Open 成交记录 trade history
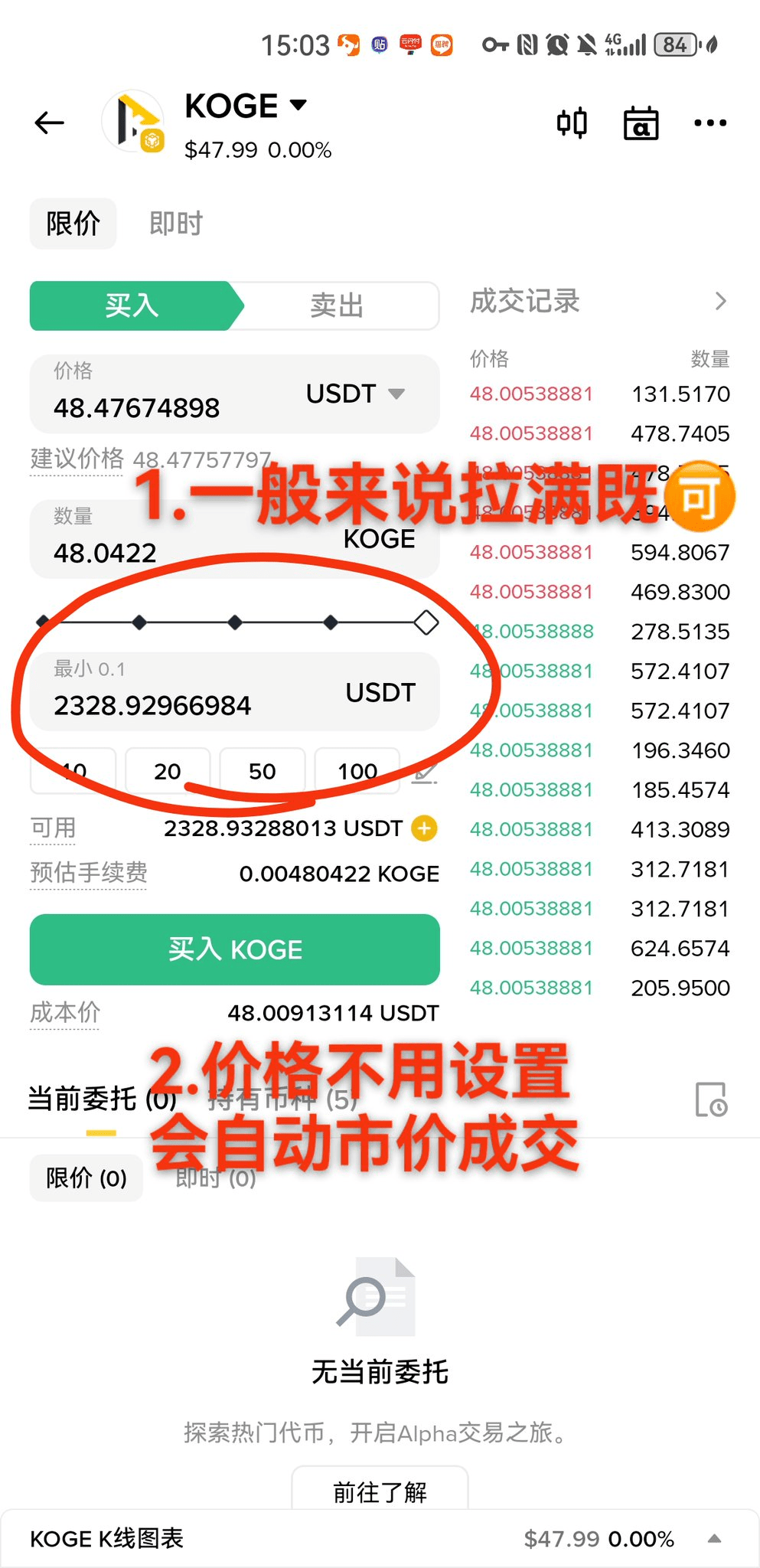 597,301
